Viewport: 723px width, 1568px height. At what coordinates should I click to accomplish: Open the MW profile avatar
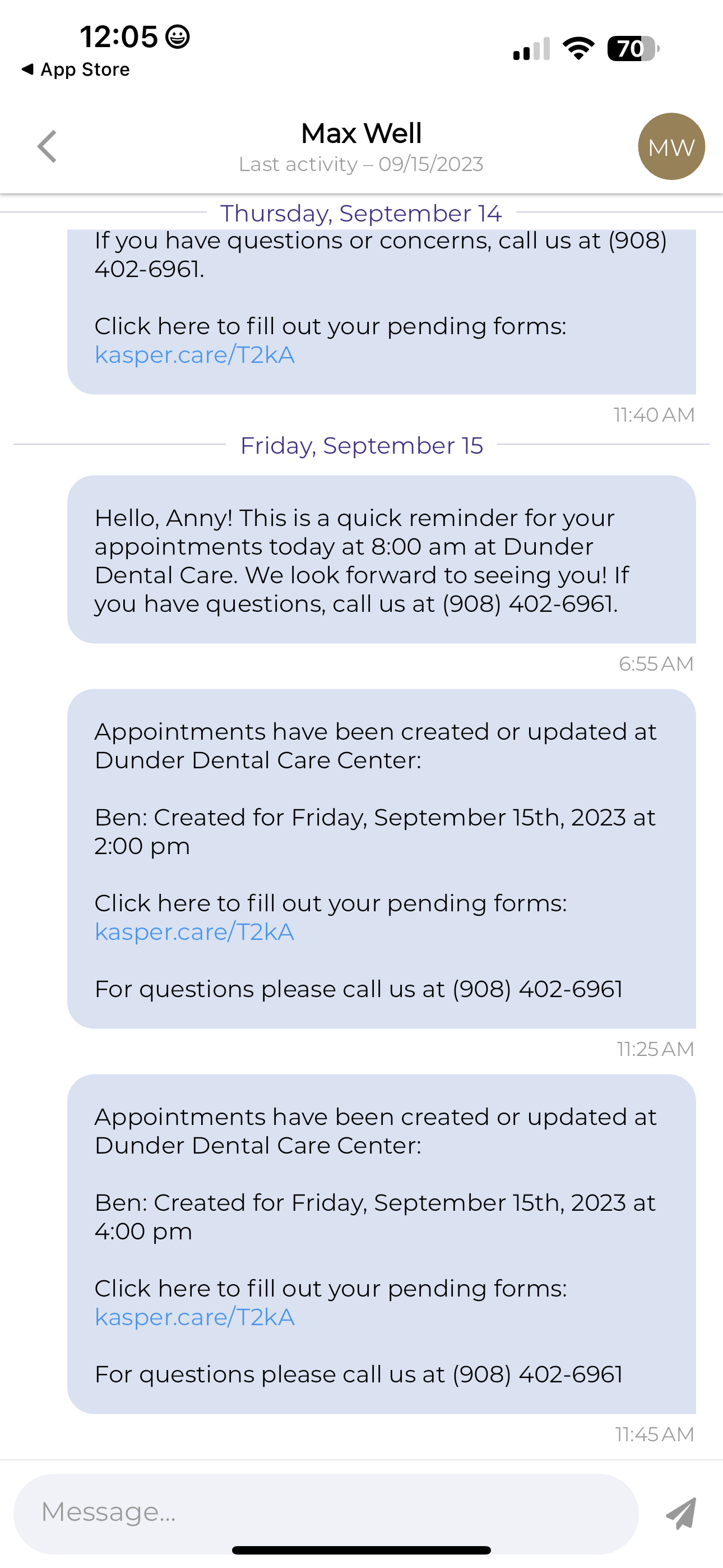pos(671,147)
